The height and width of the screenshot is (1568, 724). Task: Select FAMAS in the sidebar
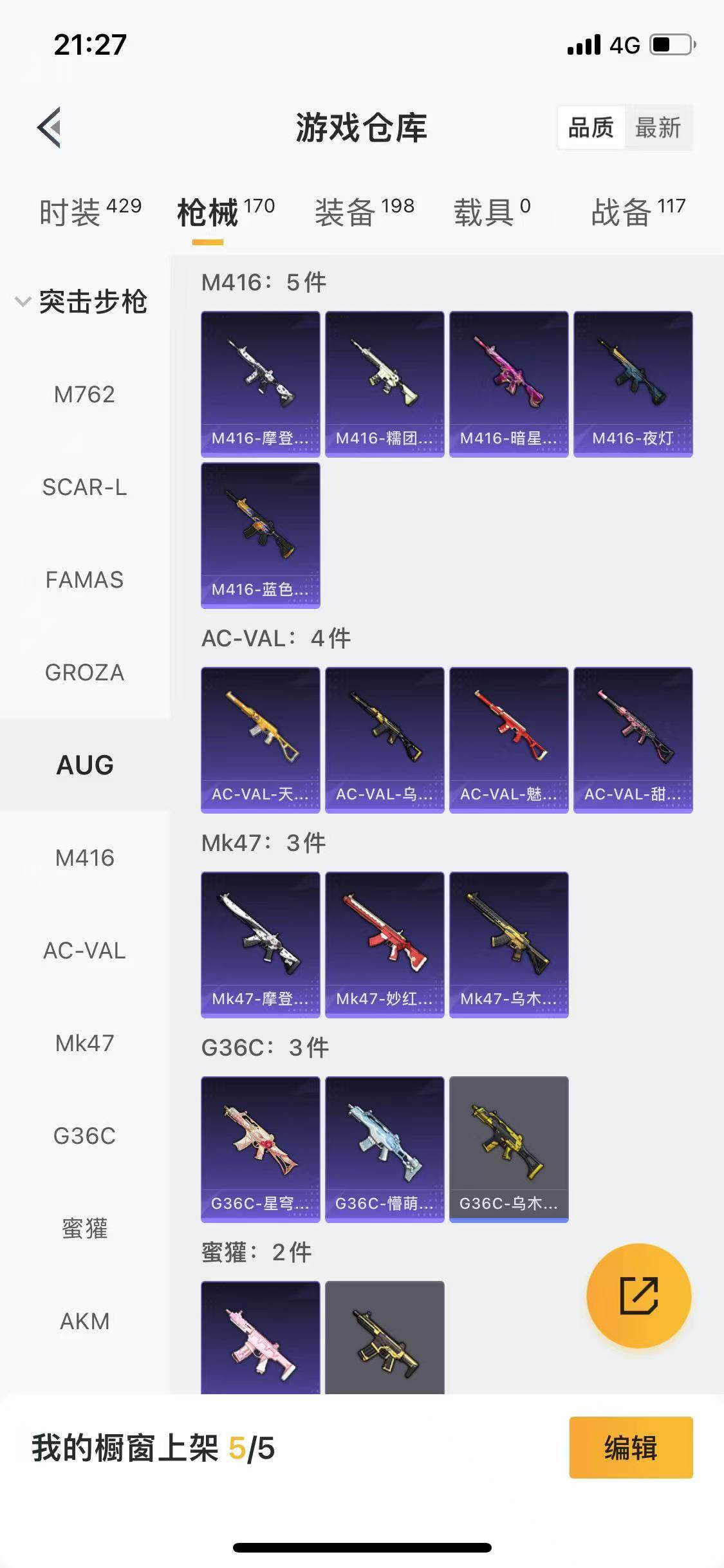(x=84, y=580)
